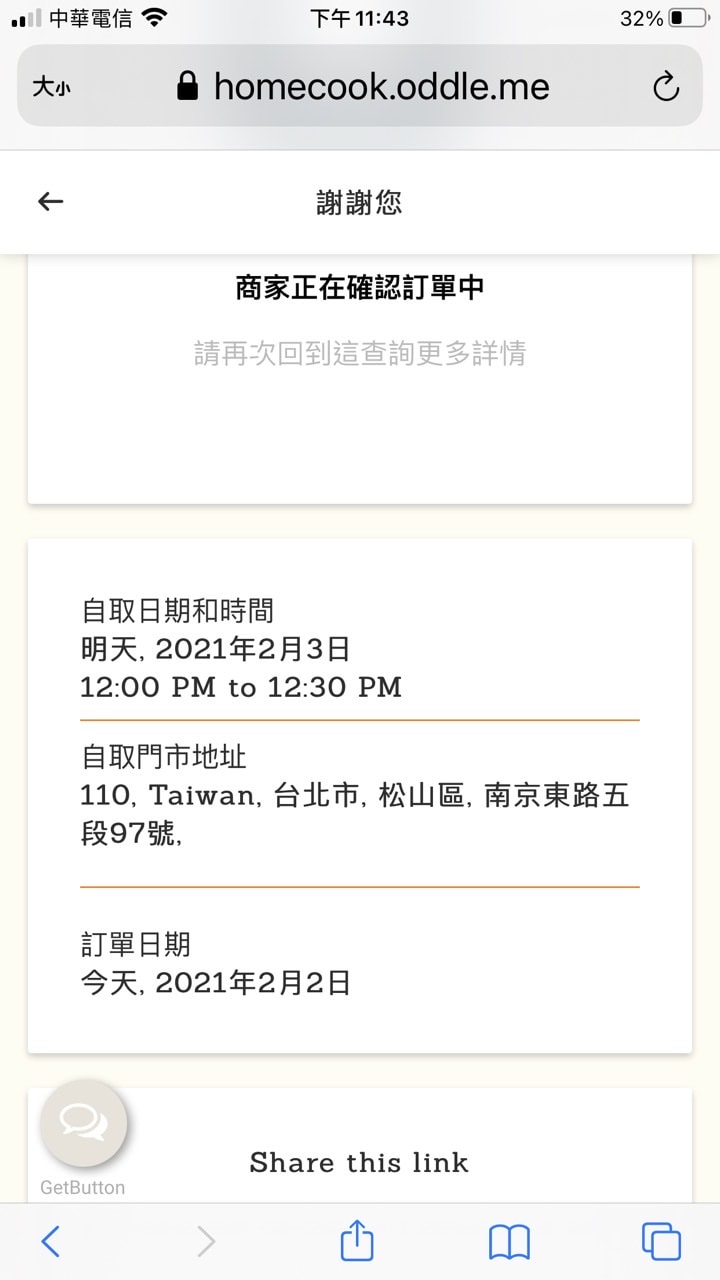This screenshot has height=1280, width=720.
Task: Open the GetButton chat bubble
Action: (83, 1123)
